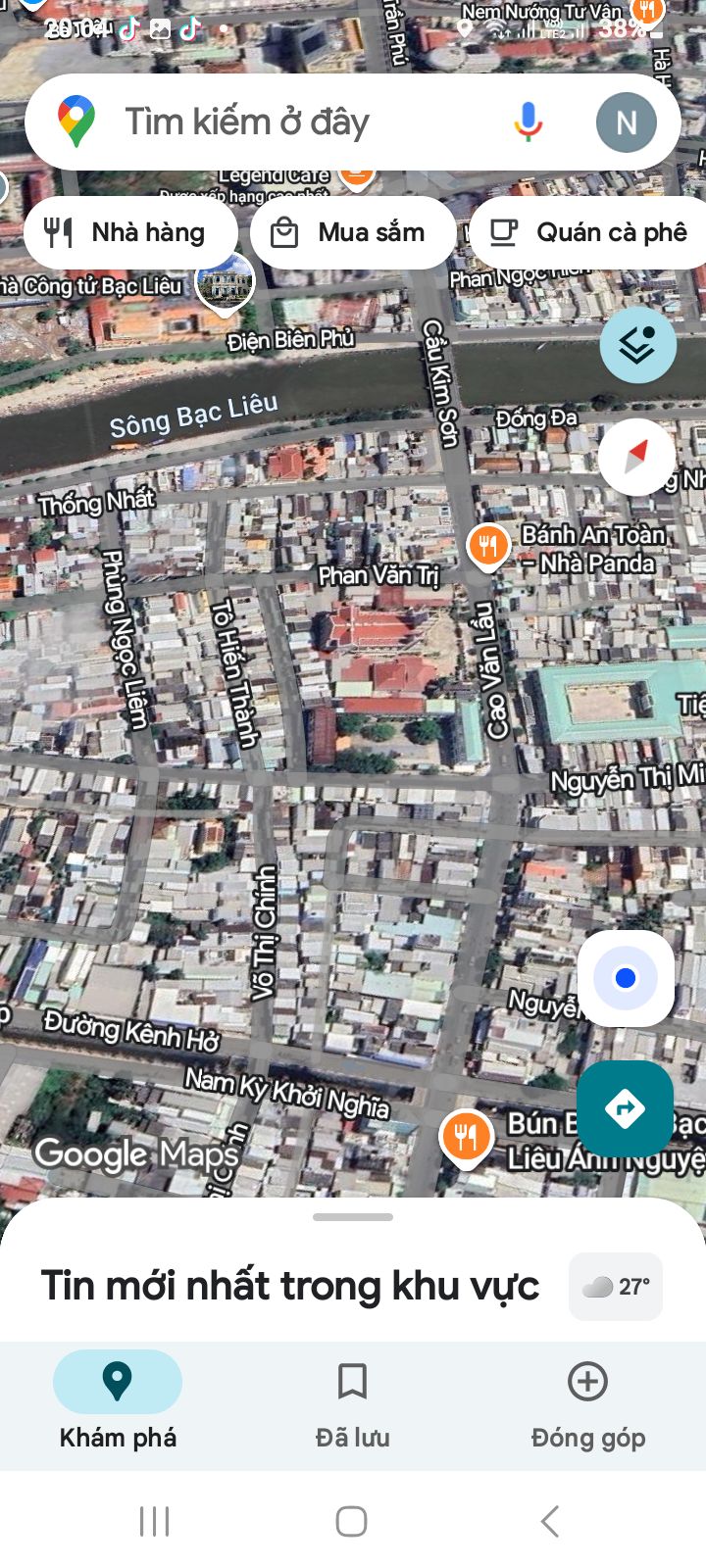This screenshot has height=1568, width=706.
Task: Open directions floating button
Action: pos(626,1108)
